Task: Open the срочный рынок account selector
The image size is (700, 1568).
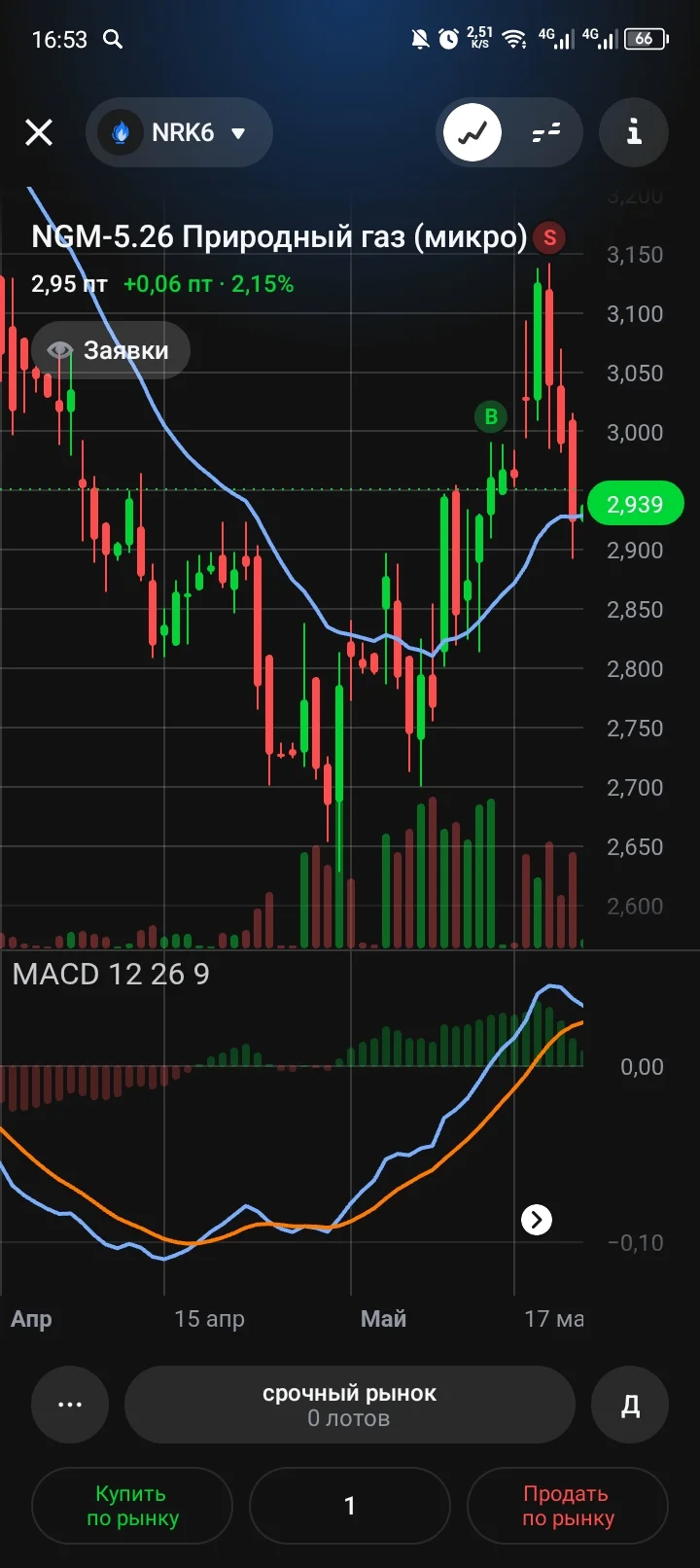Action: point(350,1405)
